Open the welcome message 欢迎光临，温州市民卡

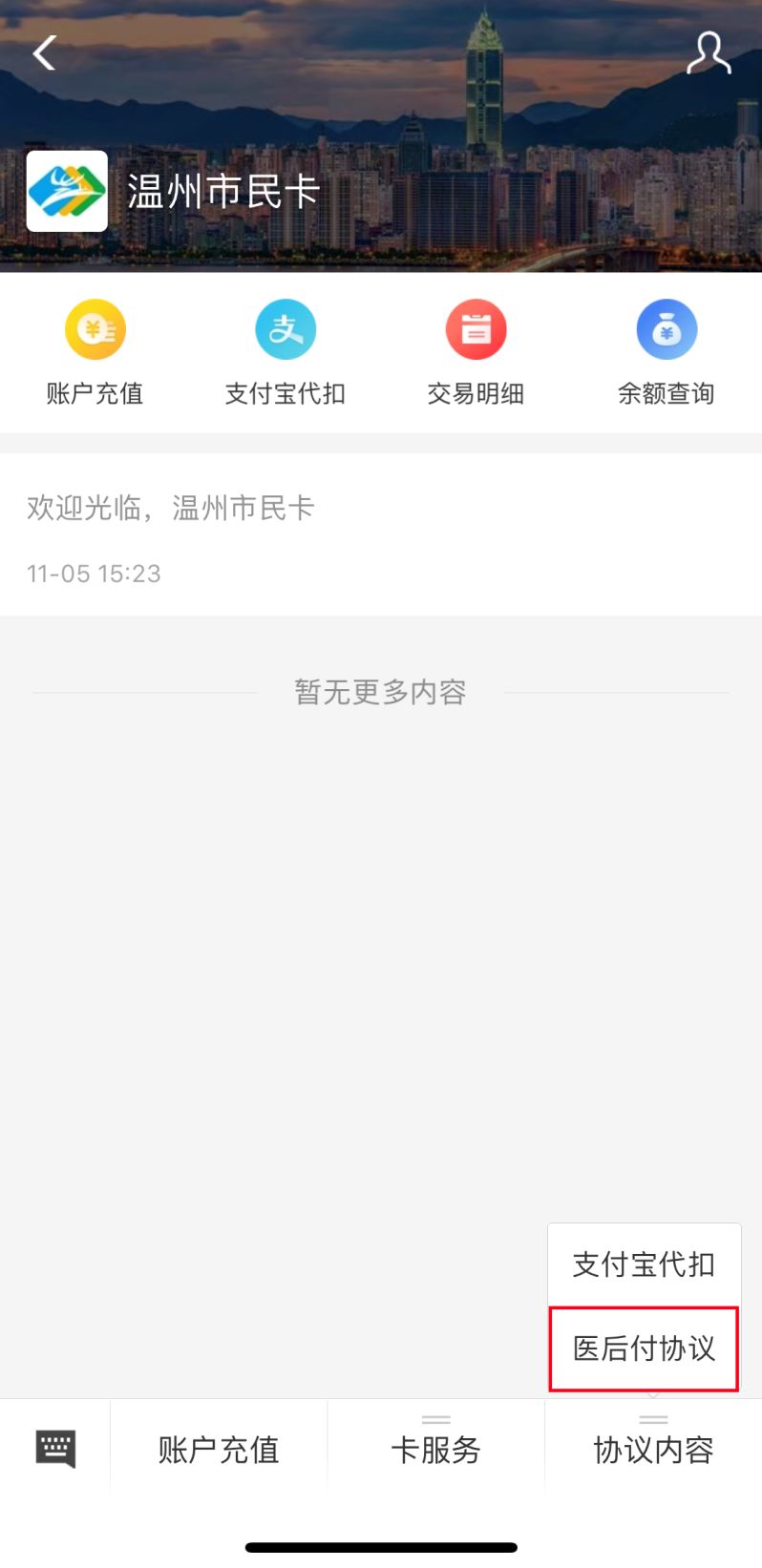click(172, 509)
